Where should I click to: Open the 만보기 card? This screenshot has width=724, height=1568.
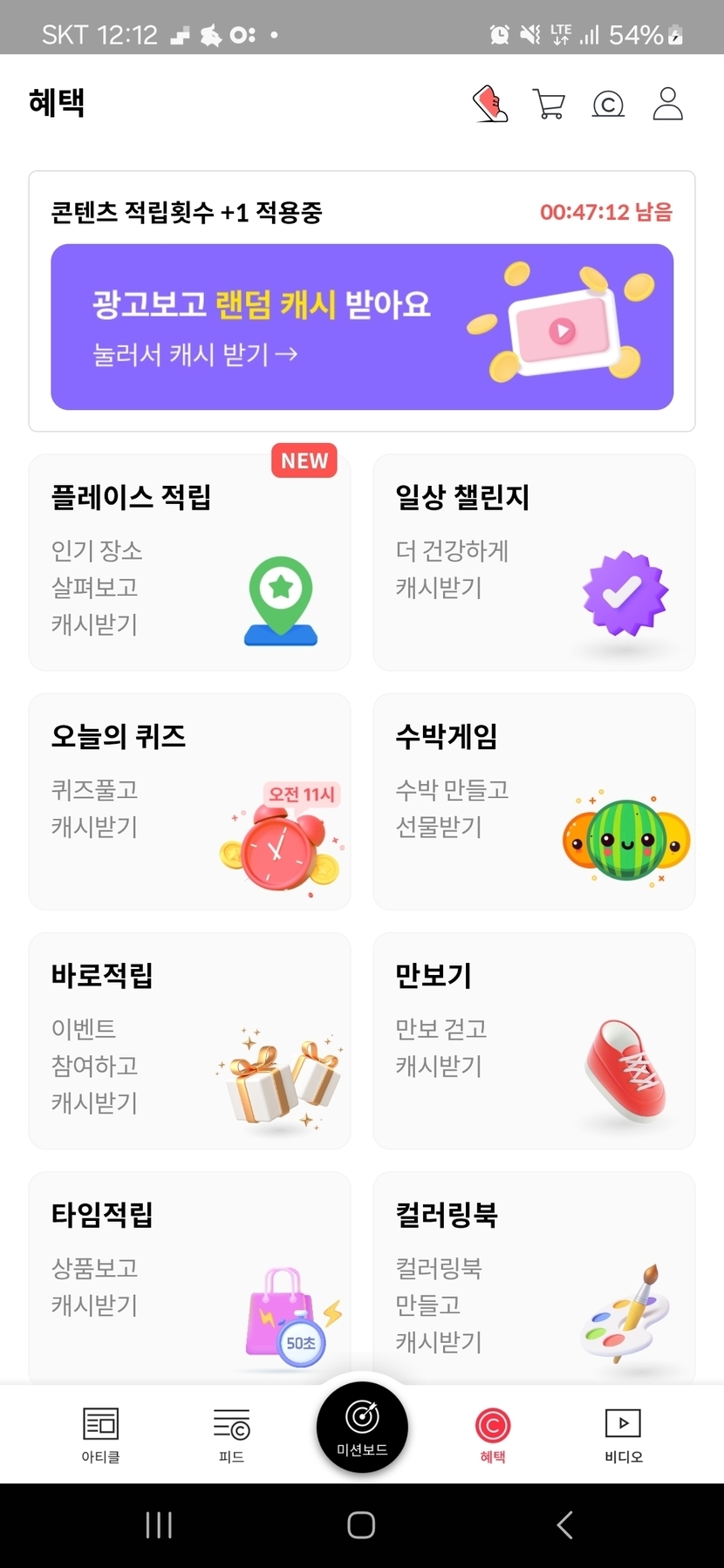(x=534, y=1040)
